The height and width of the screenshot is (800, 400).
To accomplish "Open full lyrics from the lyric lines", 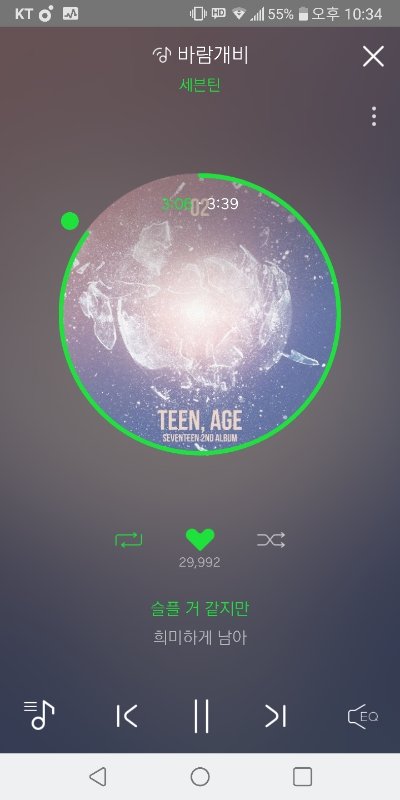I will [200, 623].
